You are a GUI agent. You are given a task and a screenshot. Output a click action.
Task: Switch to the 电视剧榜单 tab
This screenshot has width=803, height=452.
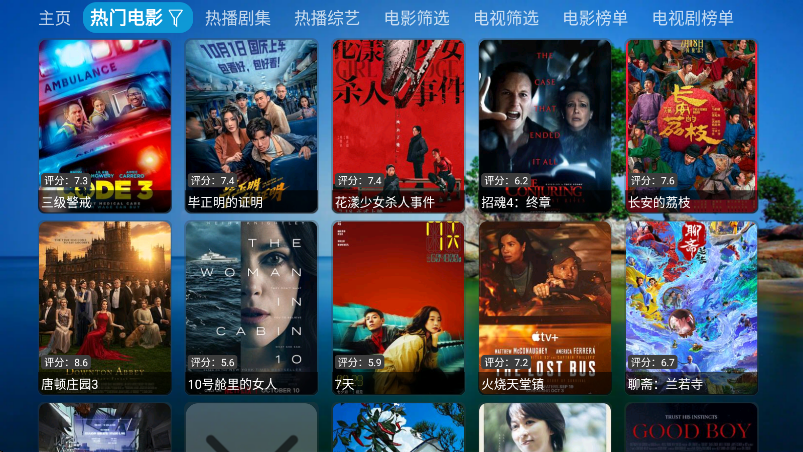point(692,18)
